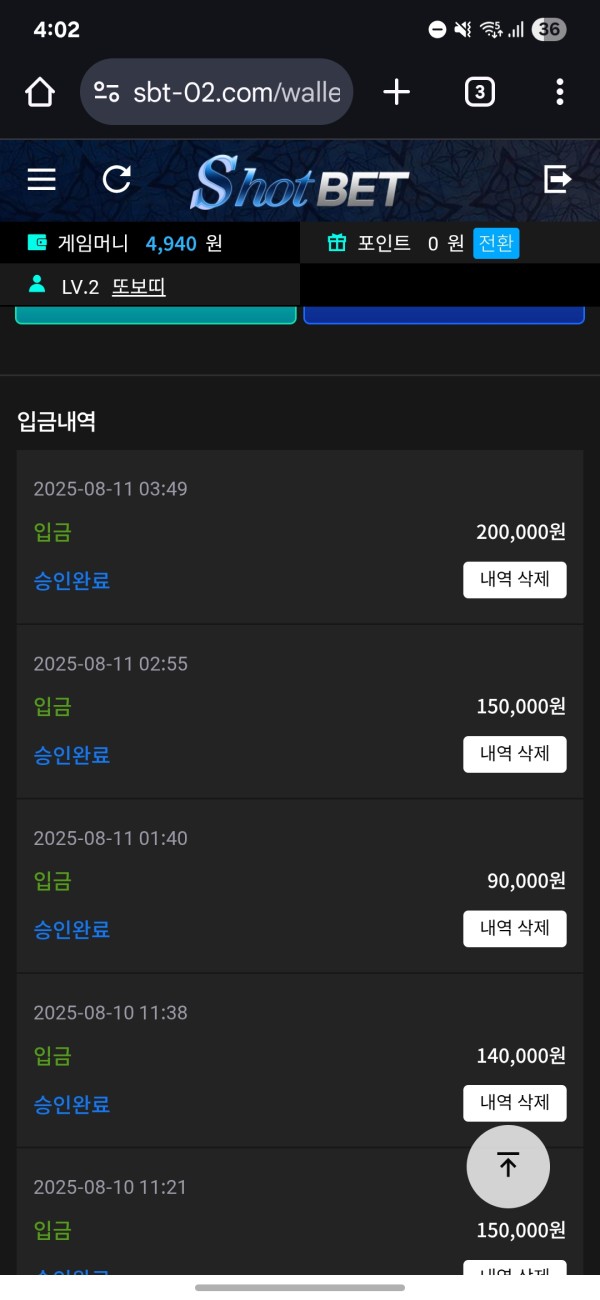Refresh the ShotBET page
This screenshot has width=600, height=1300.
click(x=117, y=179)
